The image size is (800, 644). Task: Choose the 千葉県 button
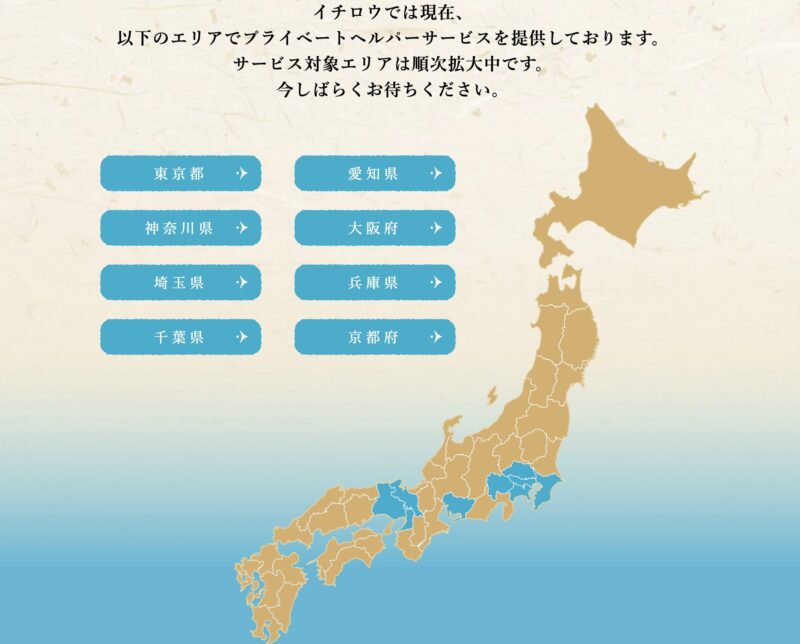[x=180, y=337]
